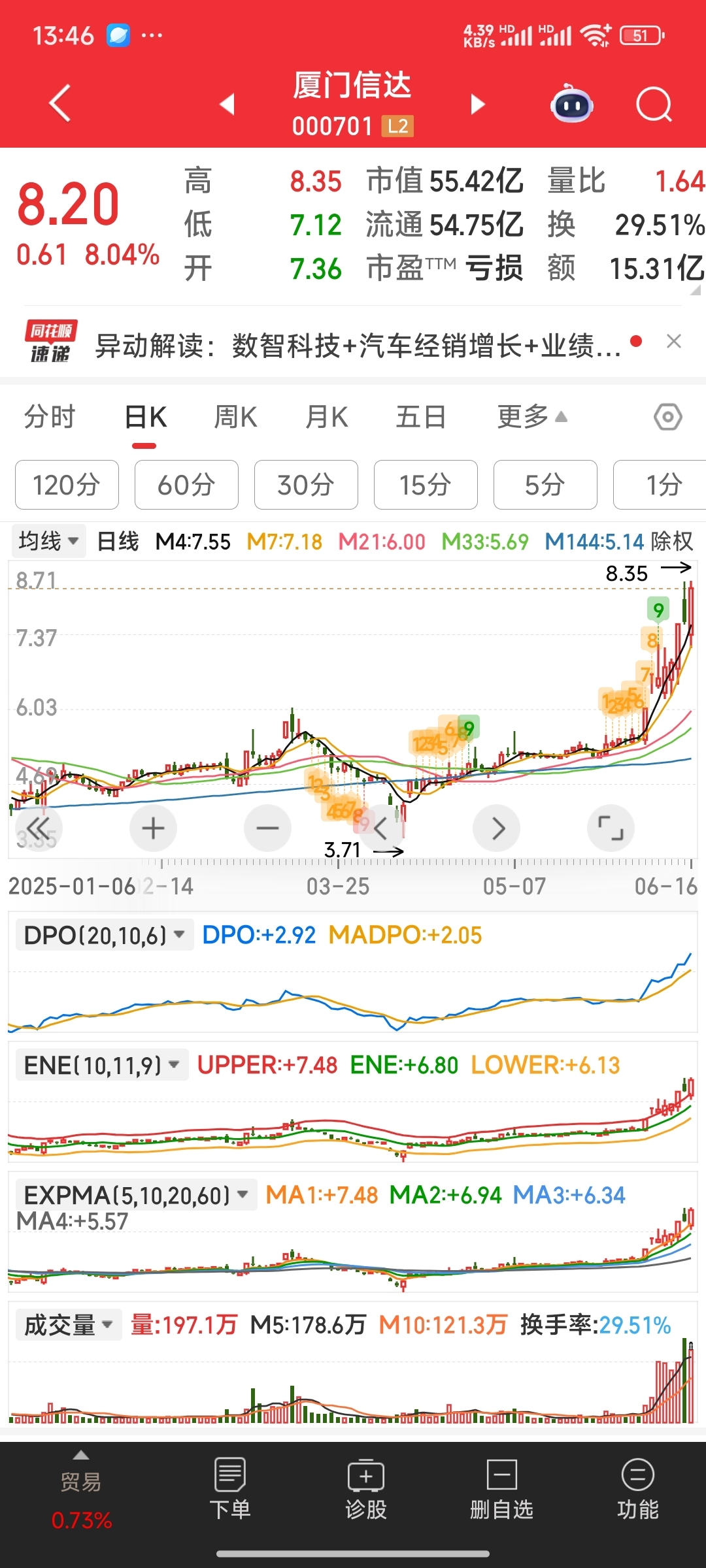Switch to the next stock with right triangle
Viewport: 706px width, 1568px height.
coord(478,104)
